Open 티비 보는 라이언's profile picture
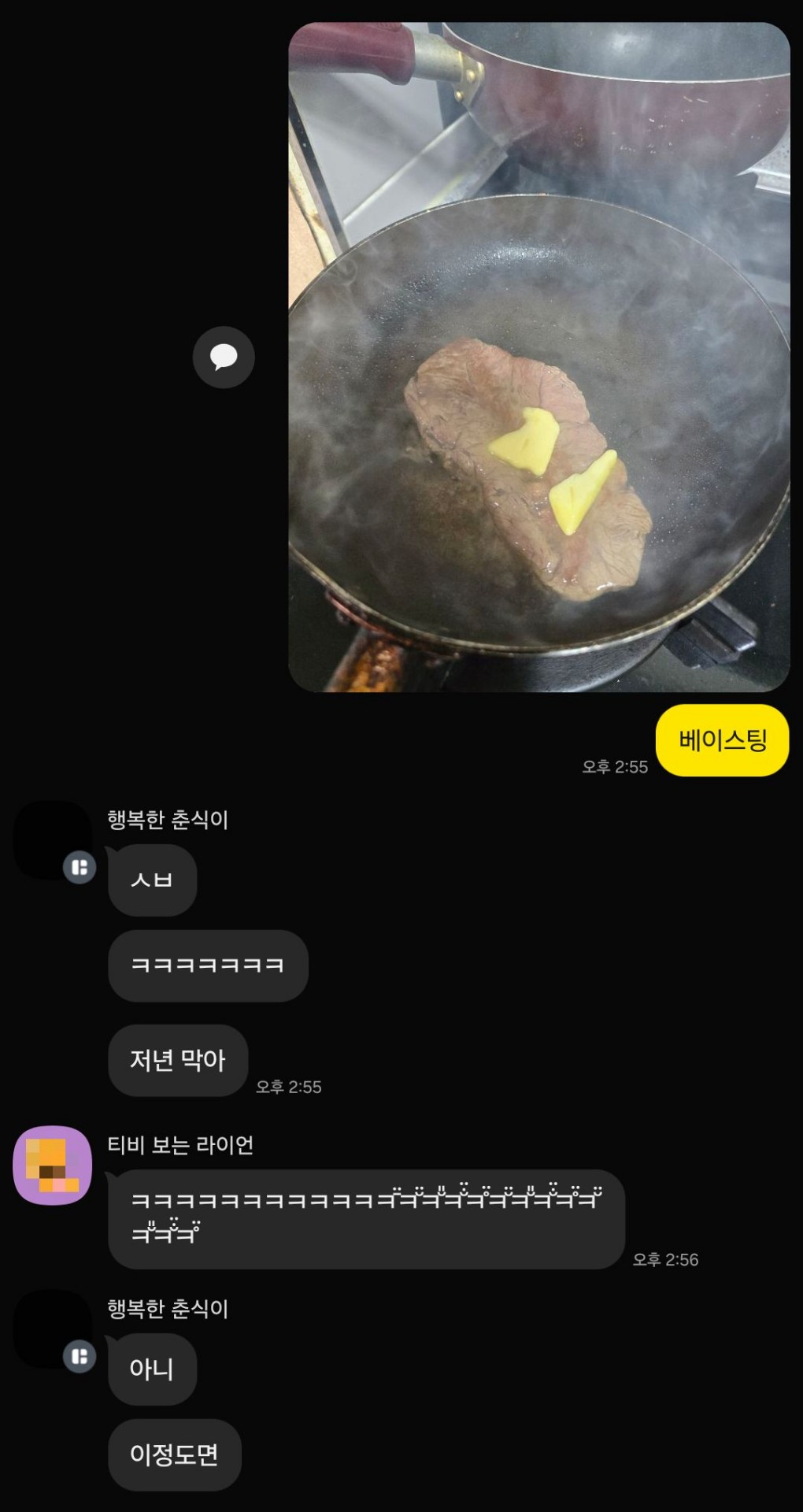Image resolution: width=803 pixels, height=1512 pixels. (53, 1165)
